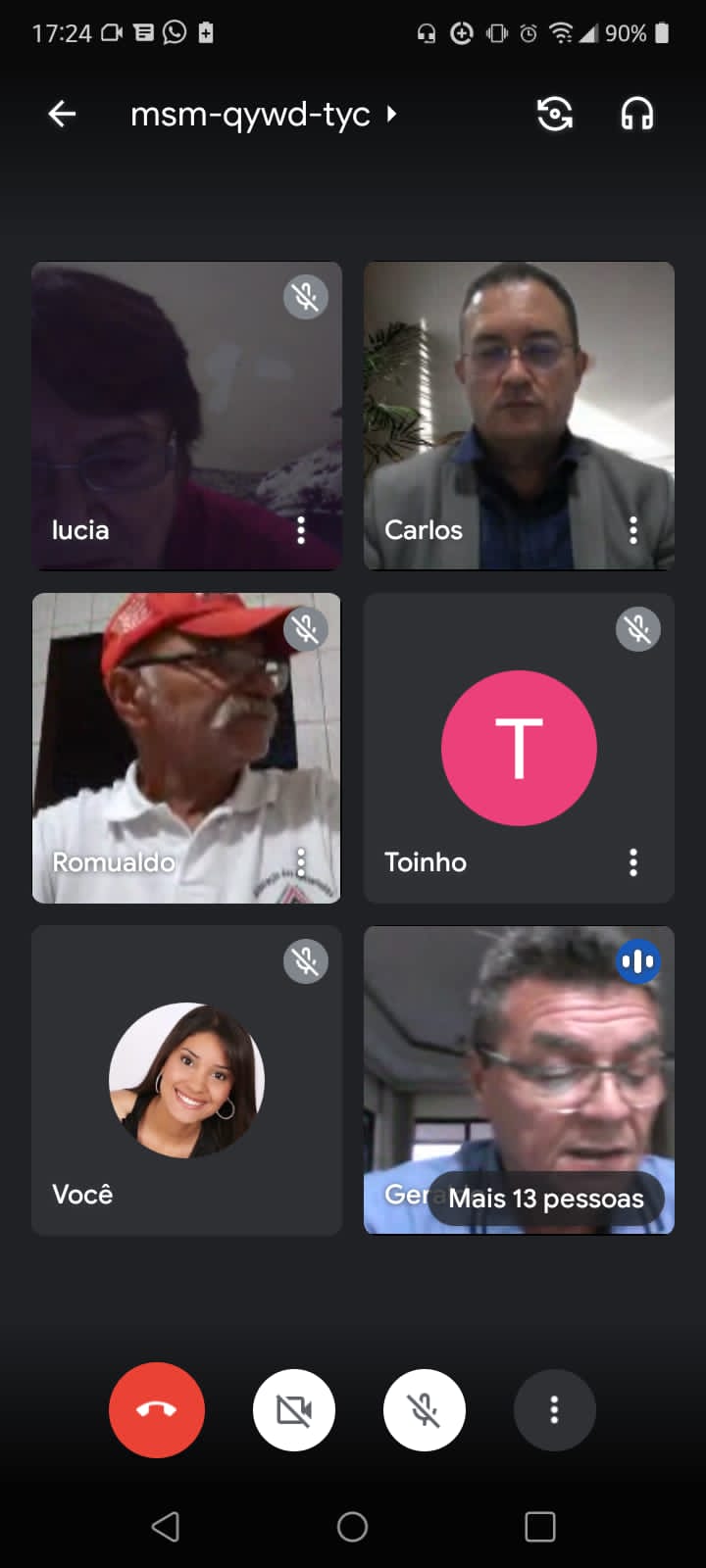The image size is (706, 1568).
Task: Switch camera with the flip icon
Action: click(x=555, y=115)
